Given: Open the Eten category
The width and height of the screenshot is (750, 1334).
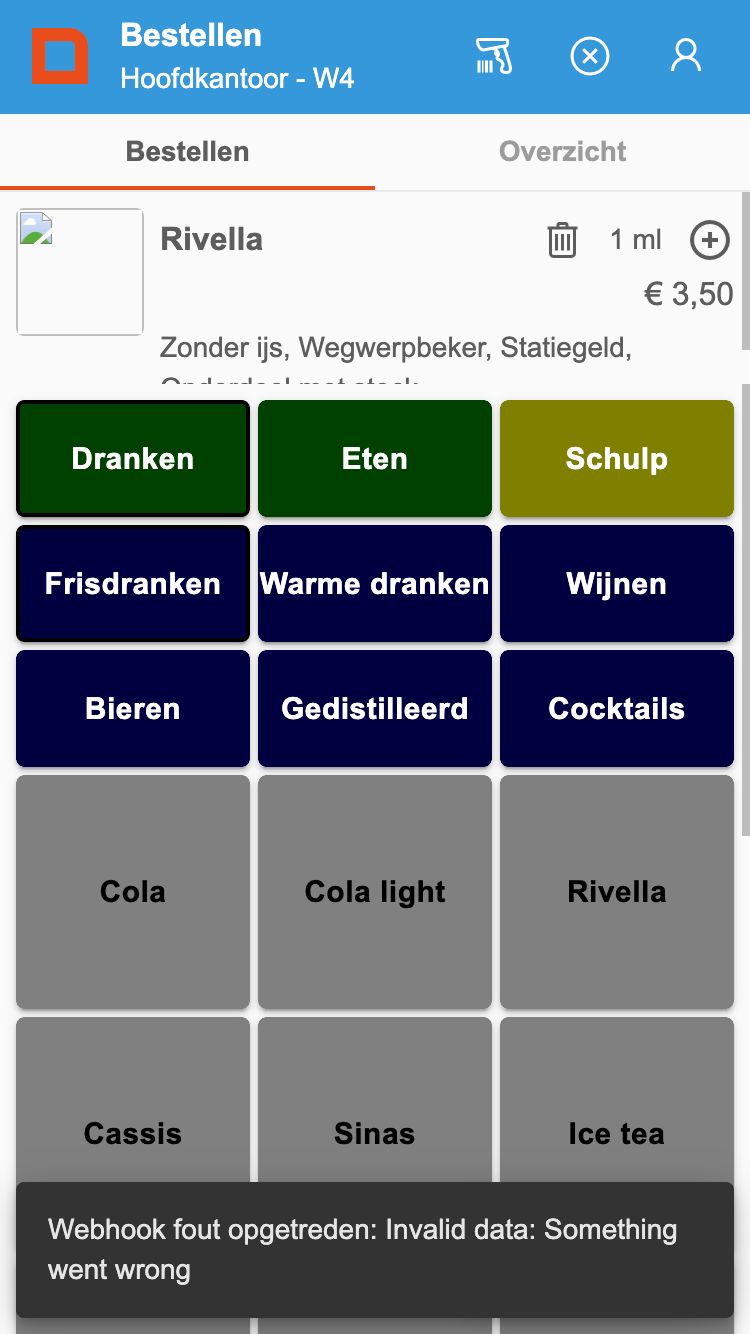Looking at the screenshot, I should pyautogui.click(x=375, y=459).
